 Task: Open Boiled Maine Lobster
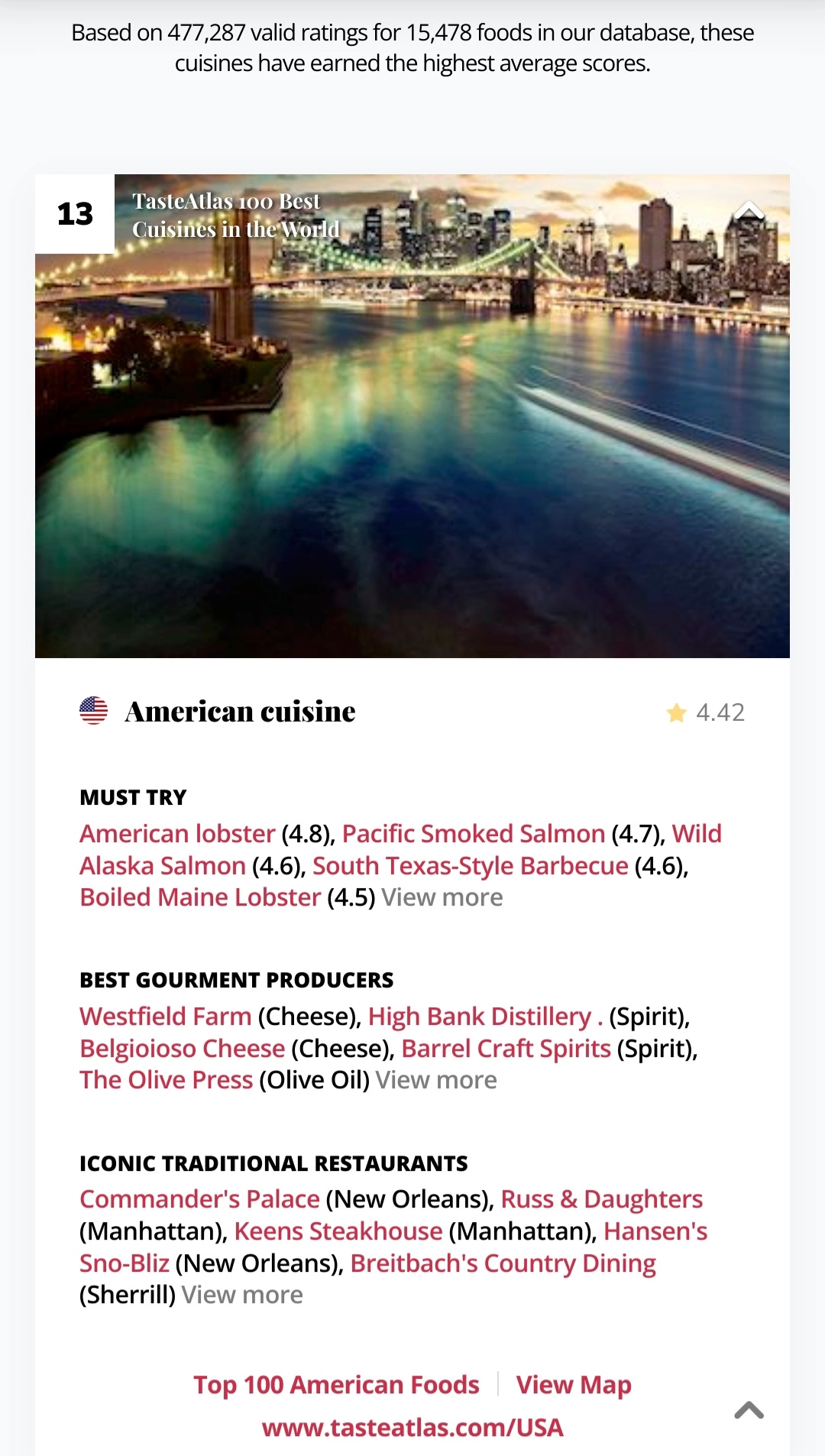click(x=200, y=897)
